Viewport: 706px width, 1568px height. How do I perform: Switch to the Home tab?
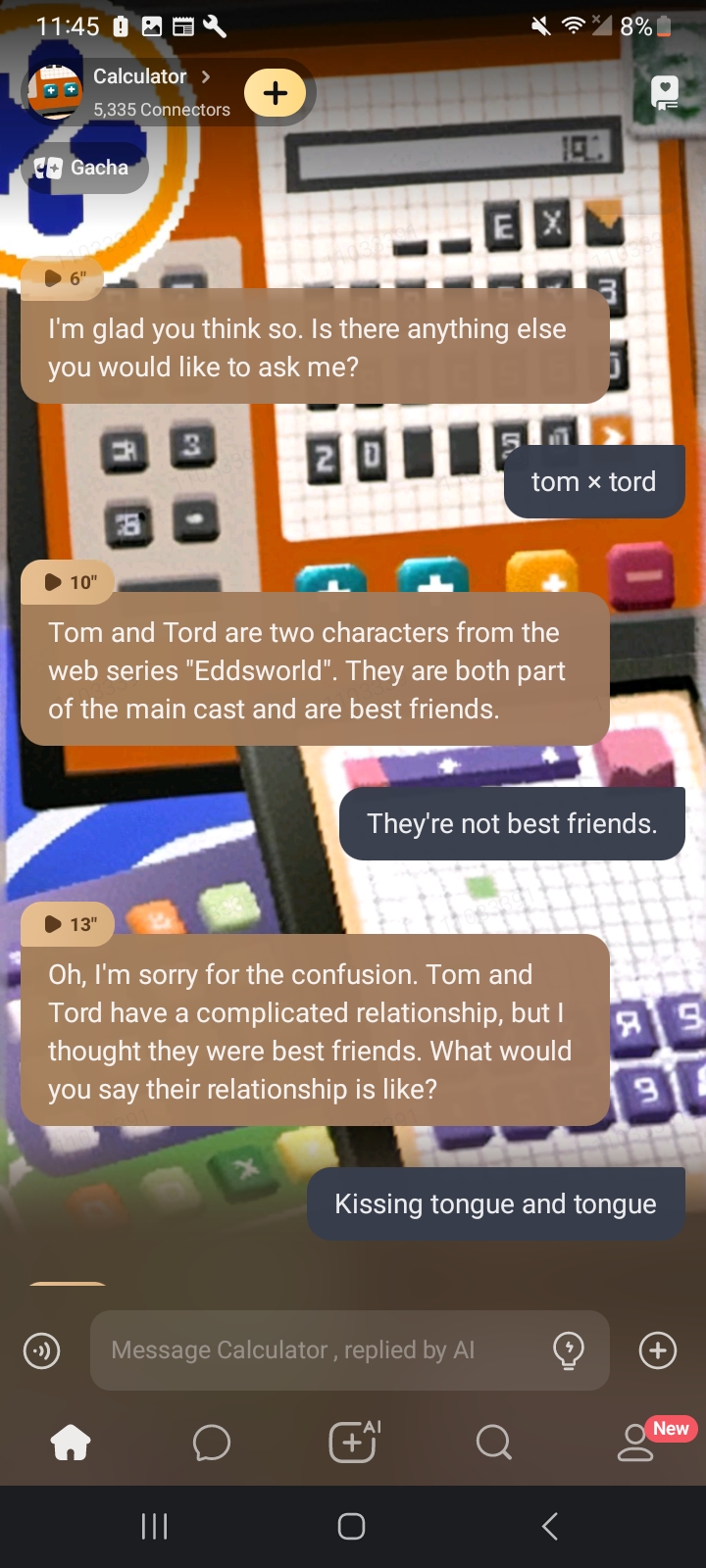[x=71, y=1443]
